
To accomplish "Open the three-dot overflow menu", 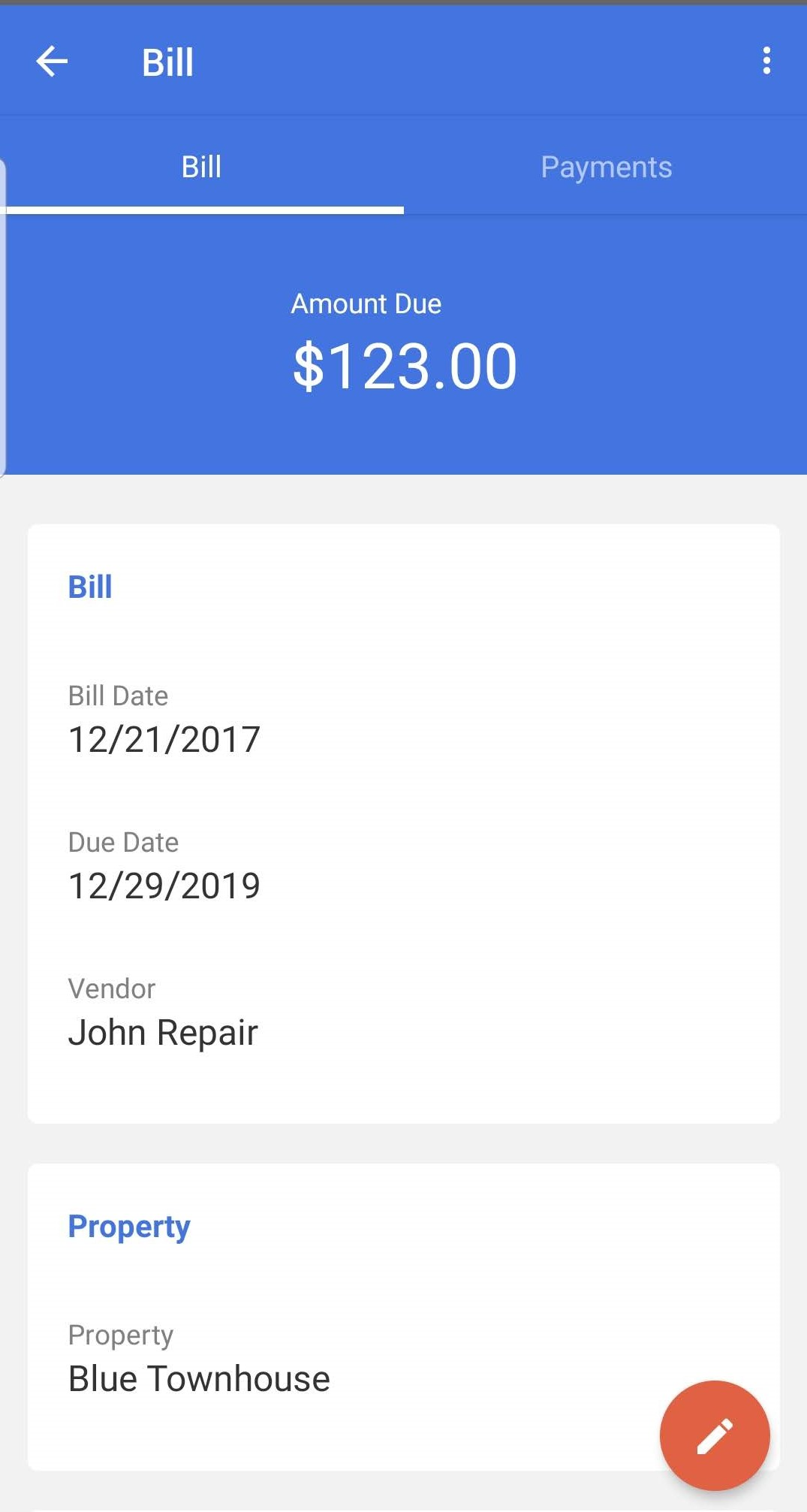I will (x=766, y=61).
